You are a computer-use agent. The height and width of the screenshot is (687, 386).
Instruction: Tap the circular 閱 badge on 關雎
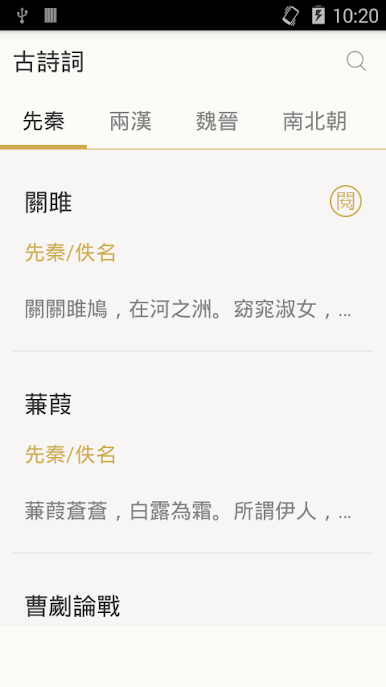tap(346, 201)
